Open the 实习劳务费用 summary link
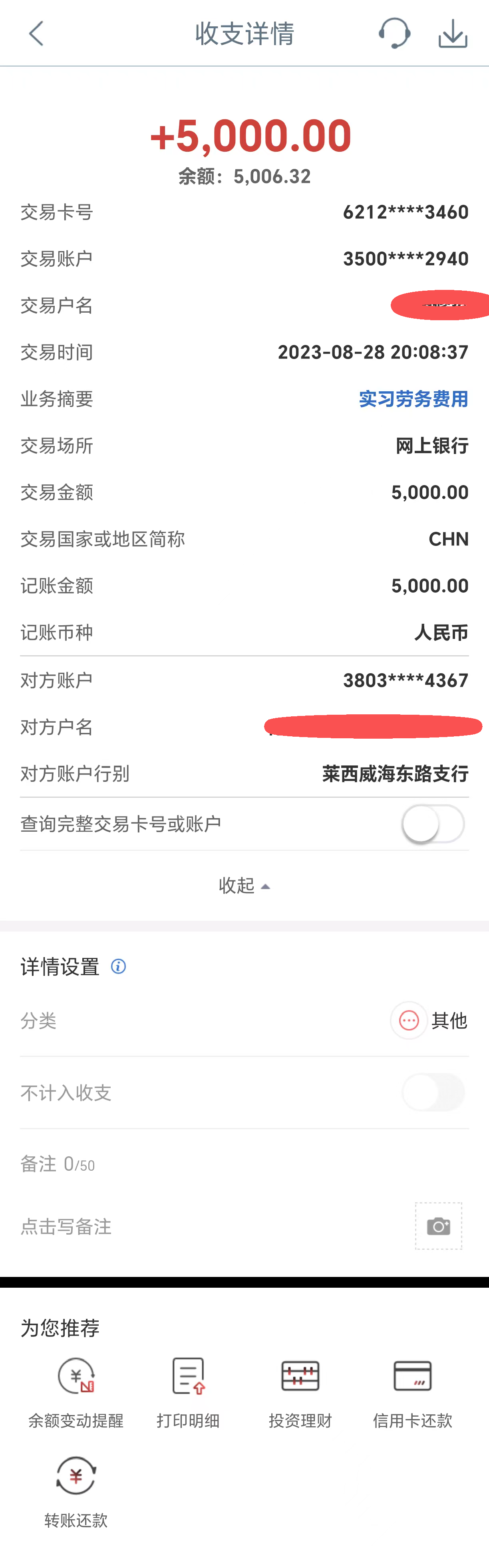The width and height of the screenshot is (489, 1568). pos(413,399)
